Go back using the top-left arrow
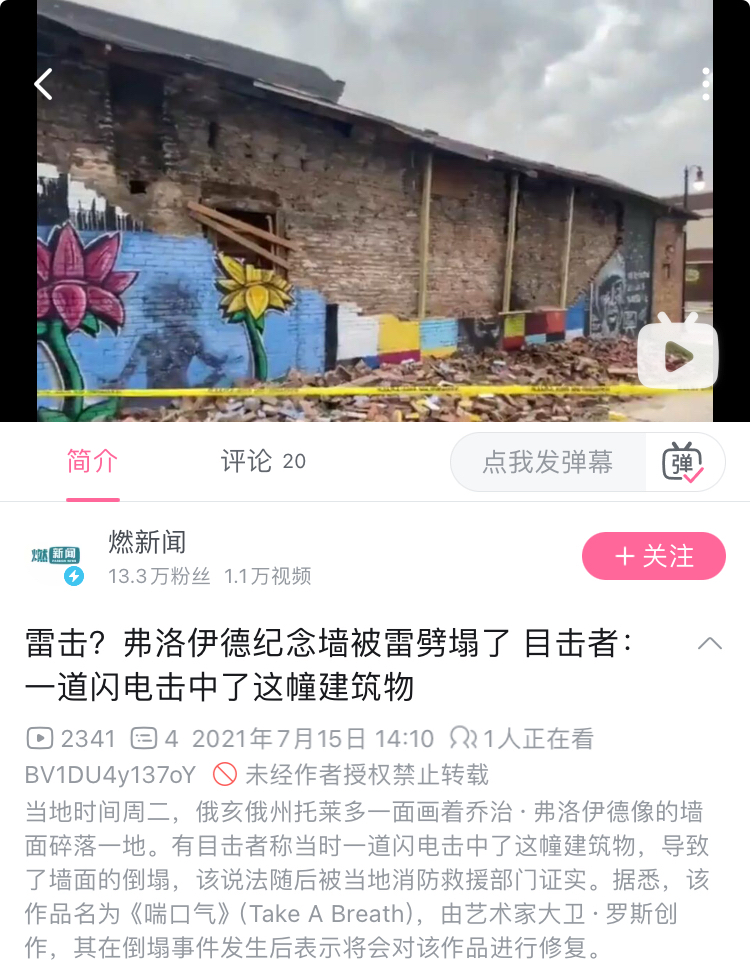Screen dimensions: 750x978 point(43,84)
